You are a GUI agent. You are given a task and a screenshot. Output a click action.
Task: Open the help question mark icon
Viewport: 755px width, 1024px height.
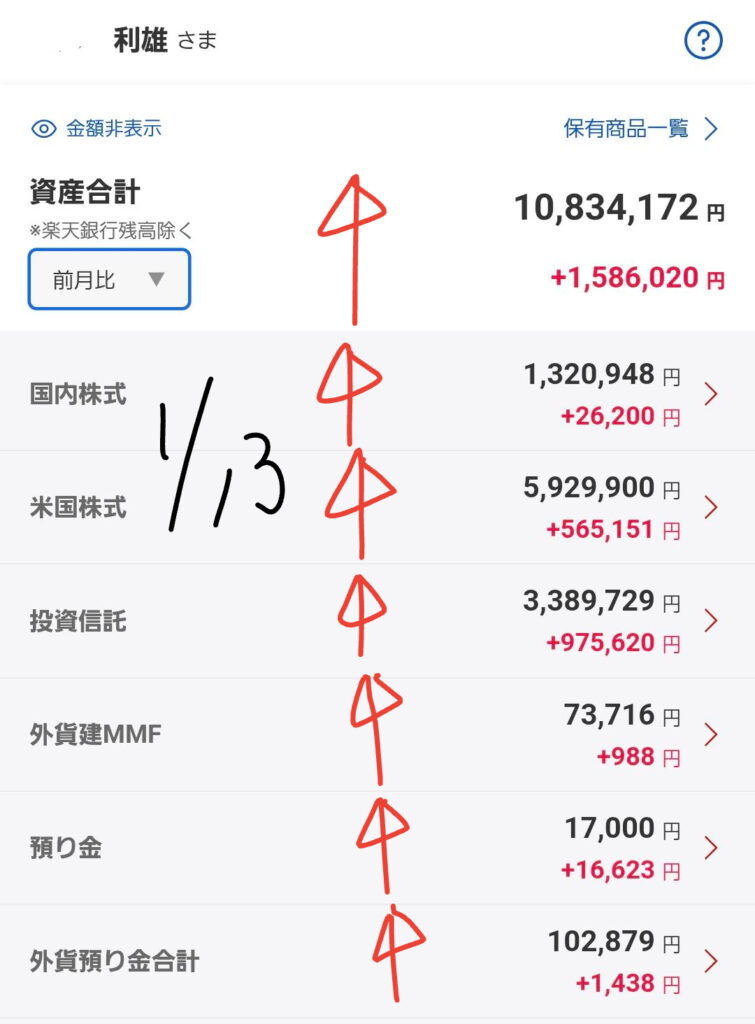pos(703,41)
